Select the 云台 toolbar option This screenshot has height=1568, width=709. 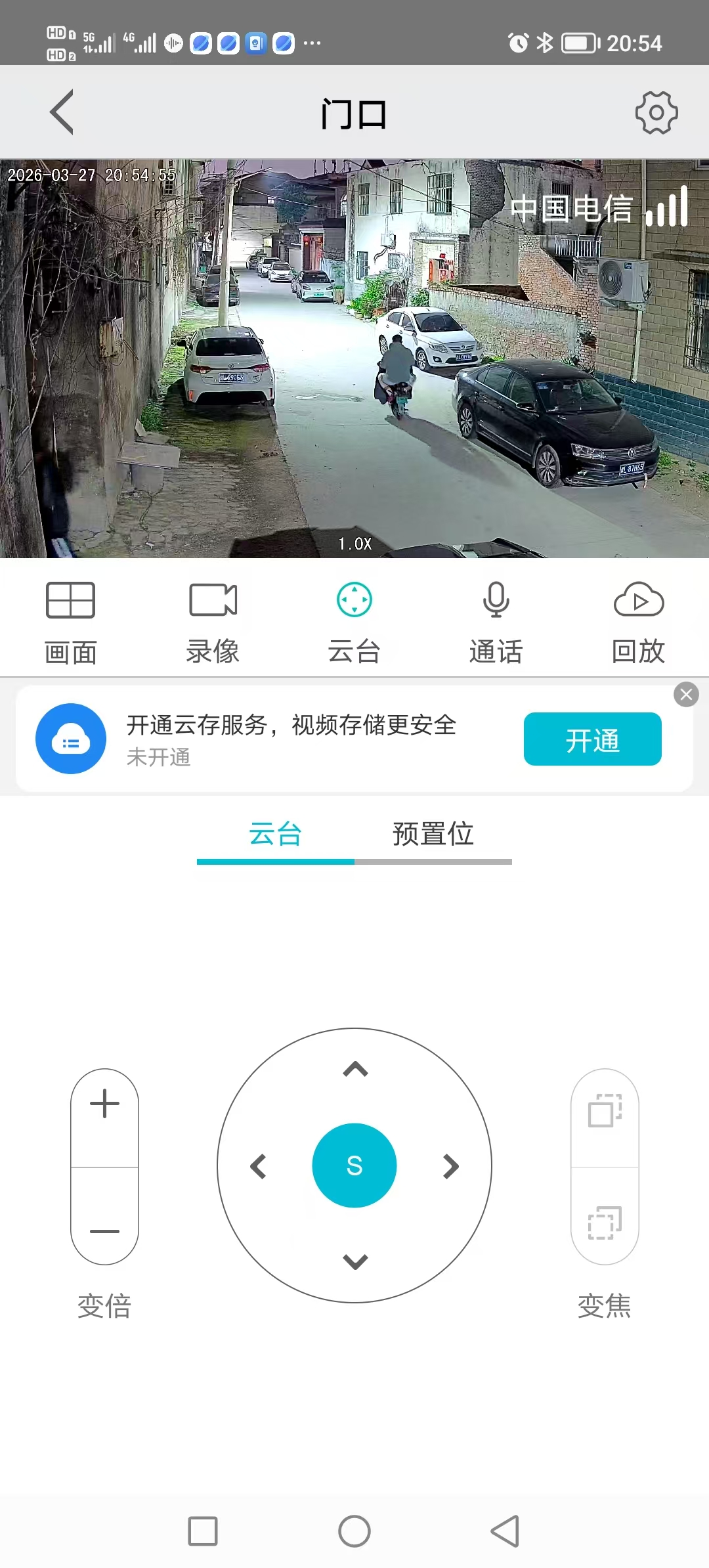(x=354, y=621)
